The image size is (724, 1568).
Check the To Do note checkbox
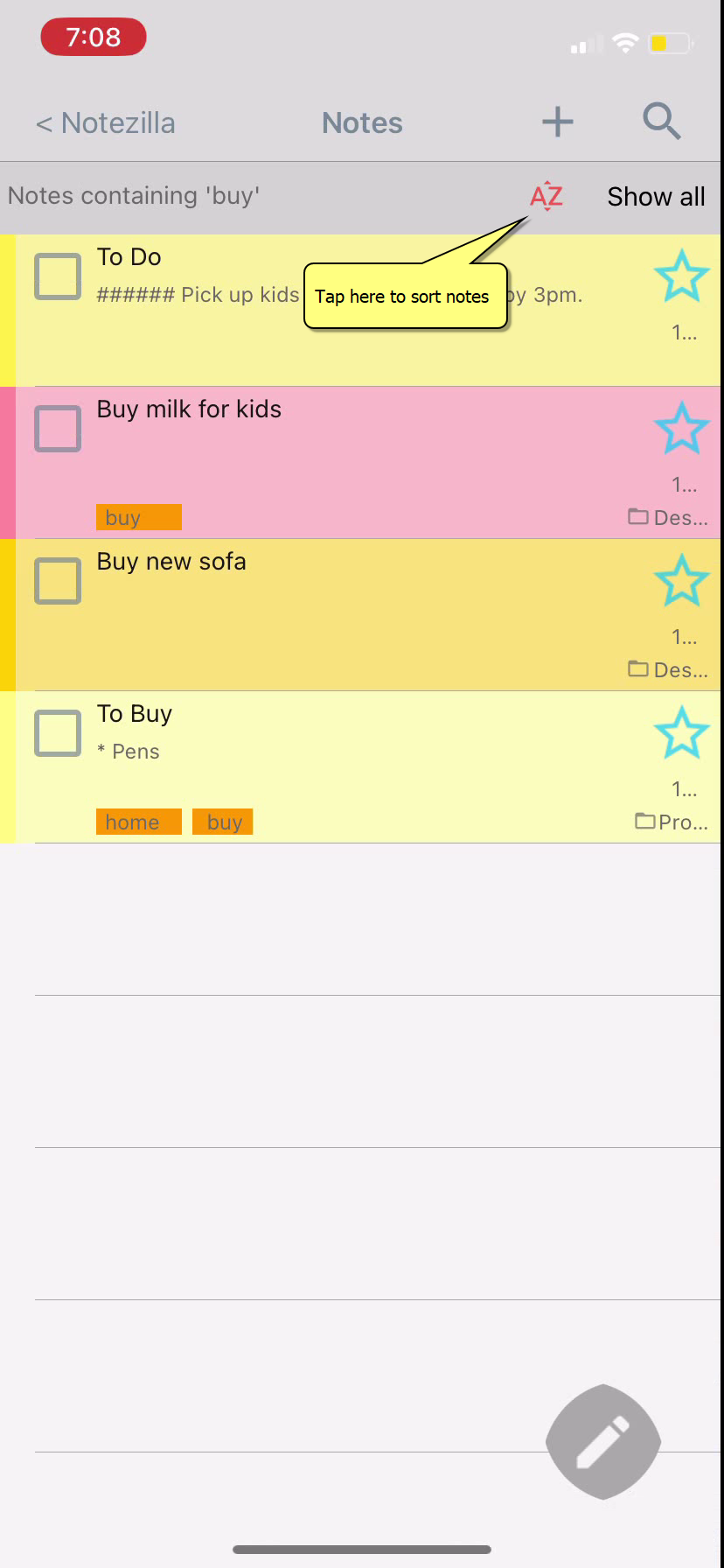point(58,276)
